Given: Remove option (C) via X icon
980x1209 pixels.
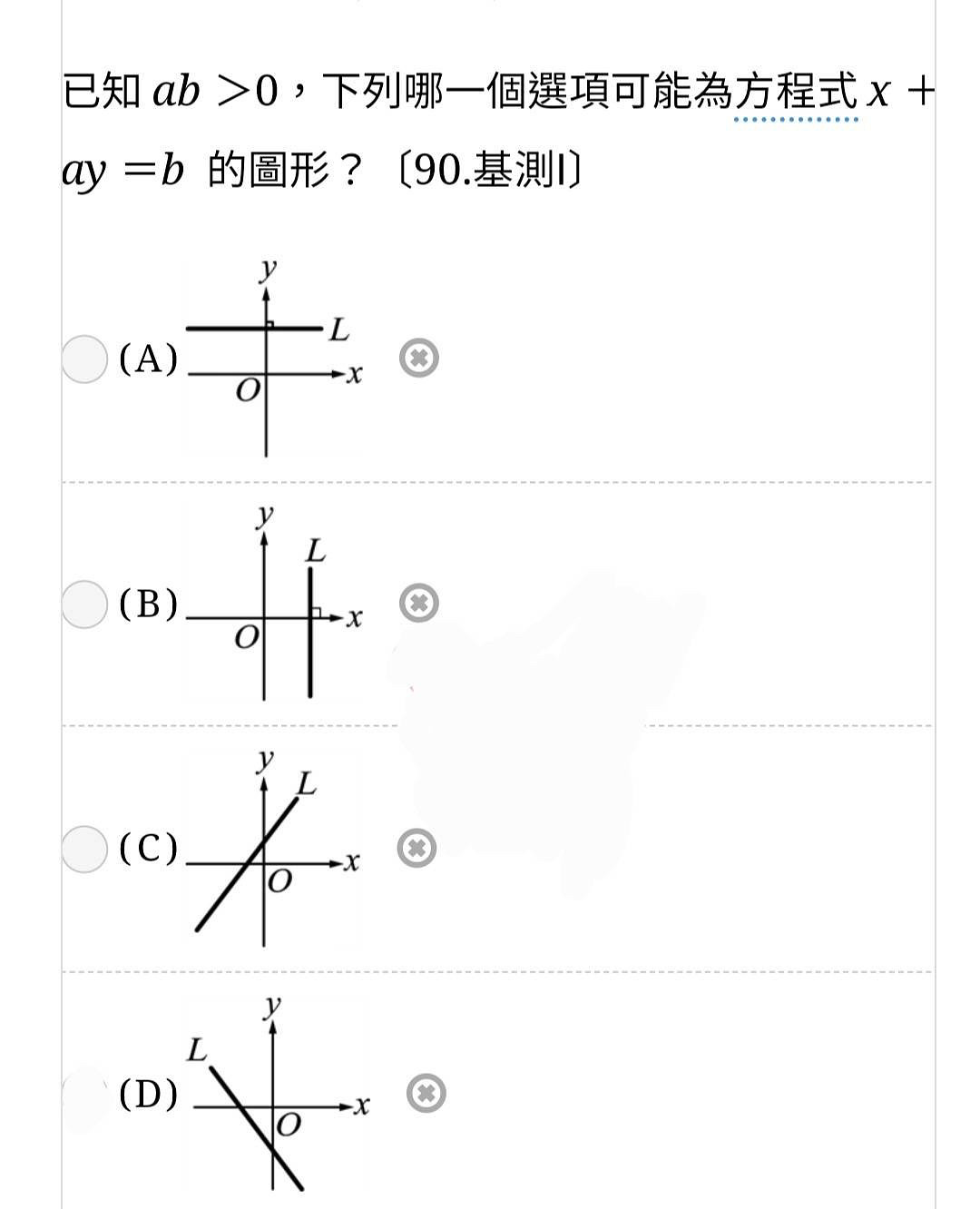Looking at the screenshot, I should coord(416,849).
